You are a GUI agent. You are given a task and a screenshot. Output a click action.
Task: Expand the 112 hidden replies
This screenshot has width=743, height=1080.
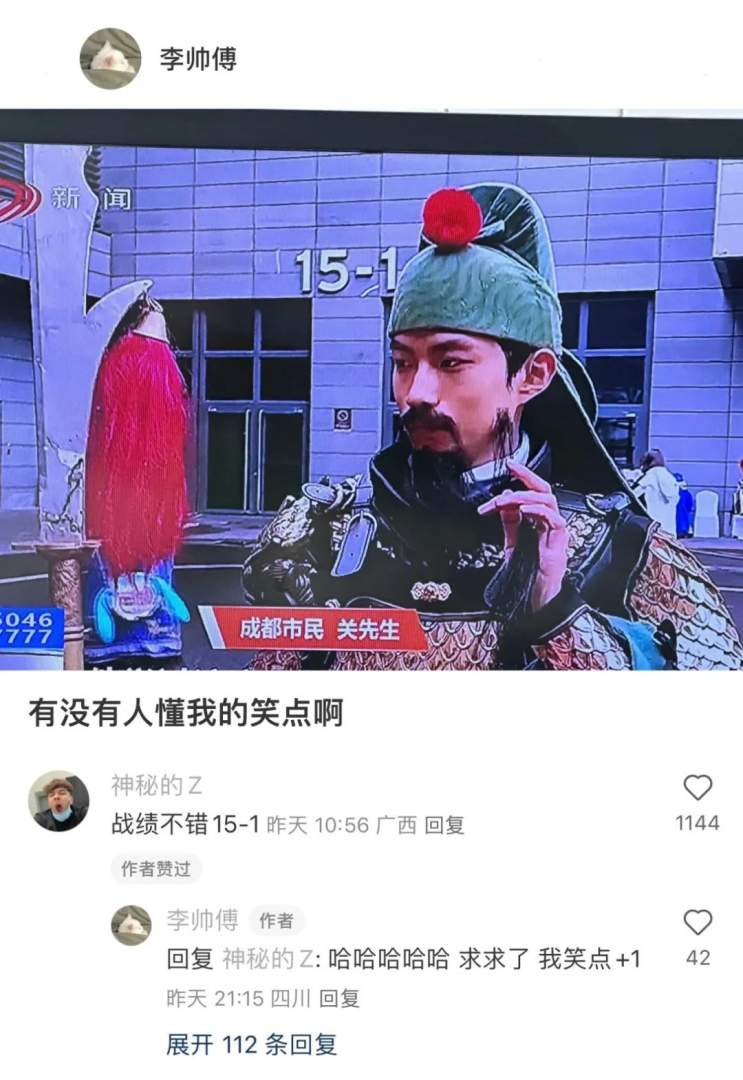coord(251,1045)
